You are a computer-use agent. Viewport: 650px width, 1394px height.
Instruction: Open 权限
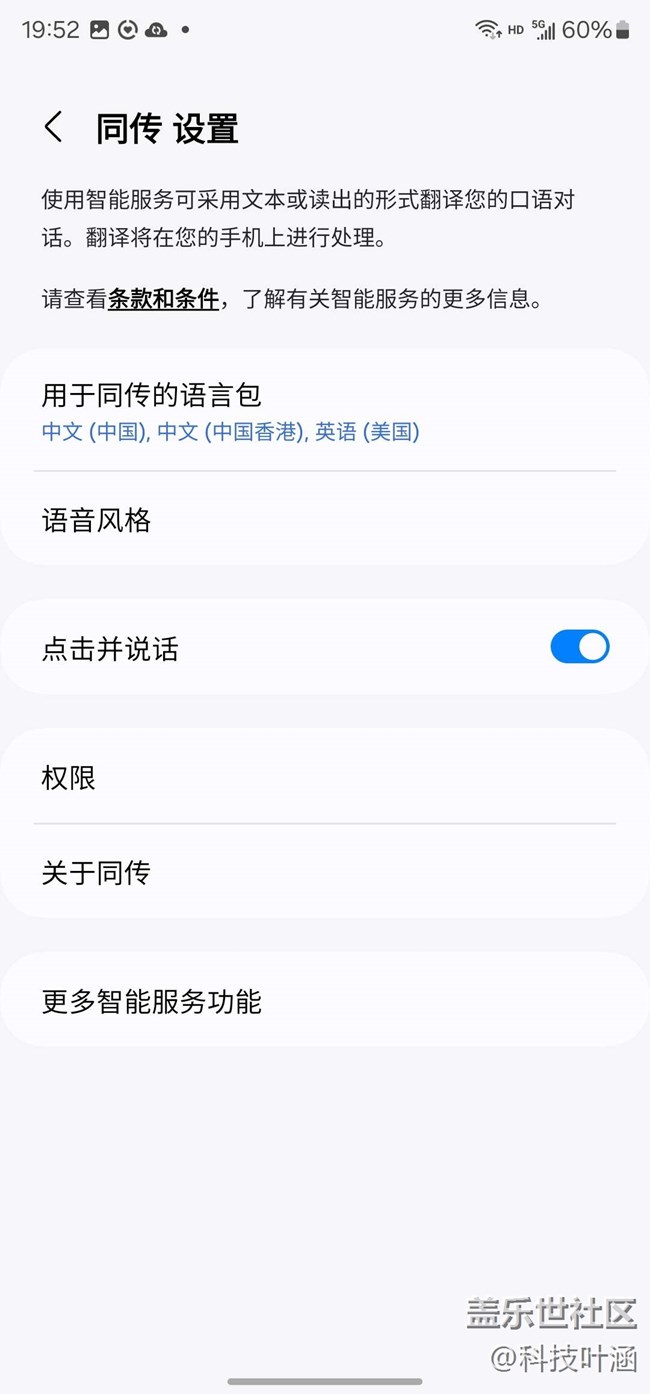tap(325, 777)
